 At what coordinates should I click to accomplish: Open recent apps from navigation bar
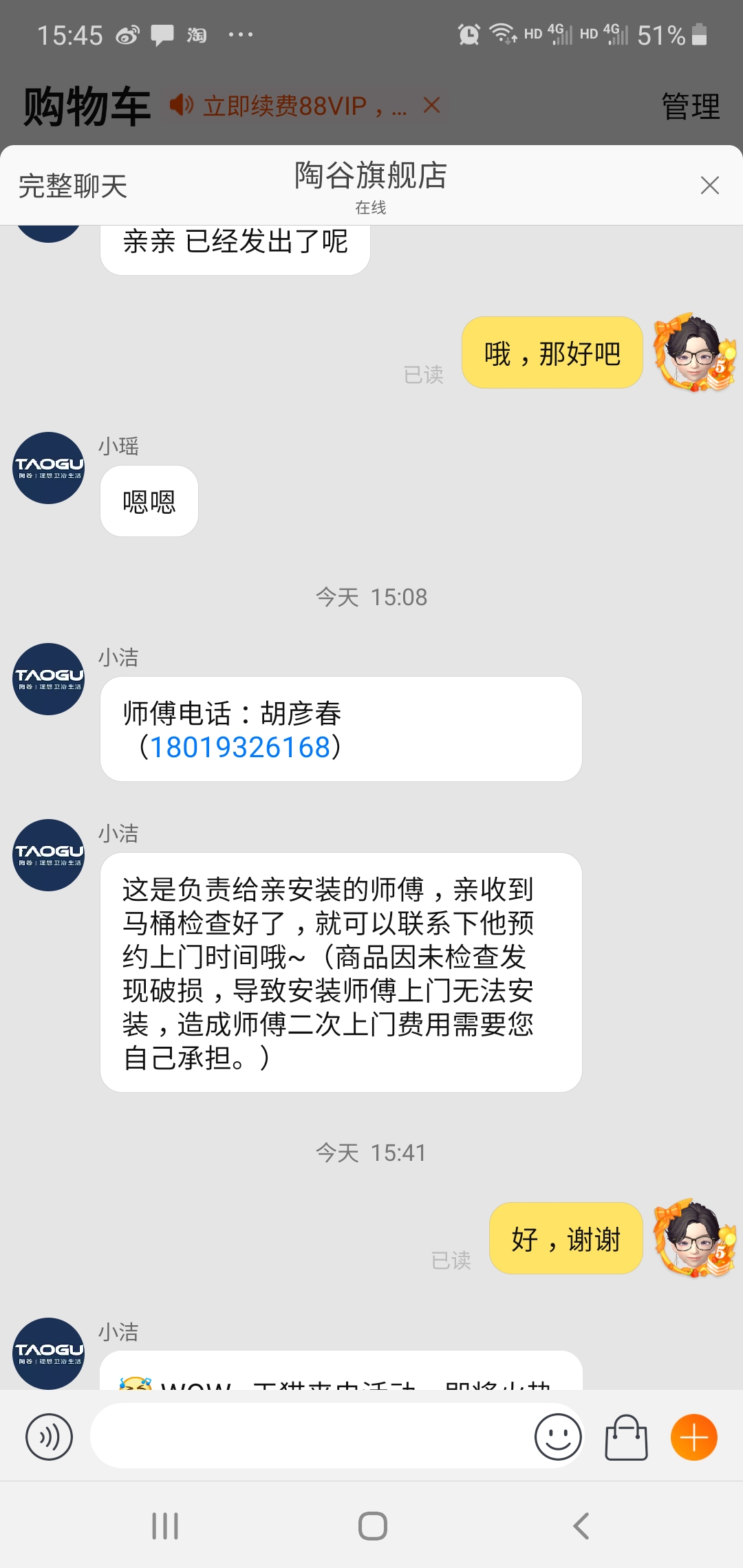(x=165, y=1526)
